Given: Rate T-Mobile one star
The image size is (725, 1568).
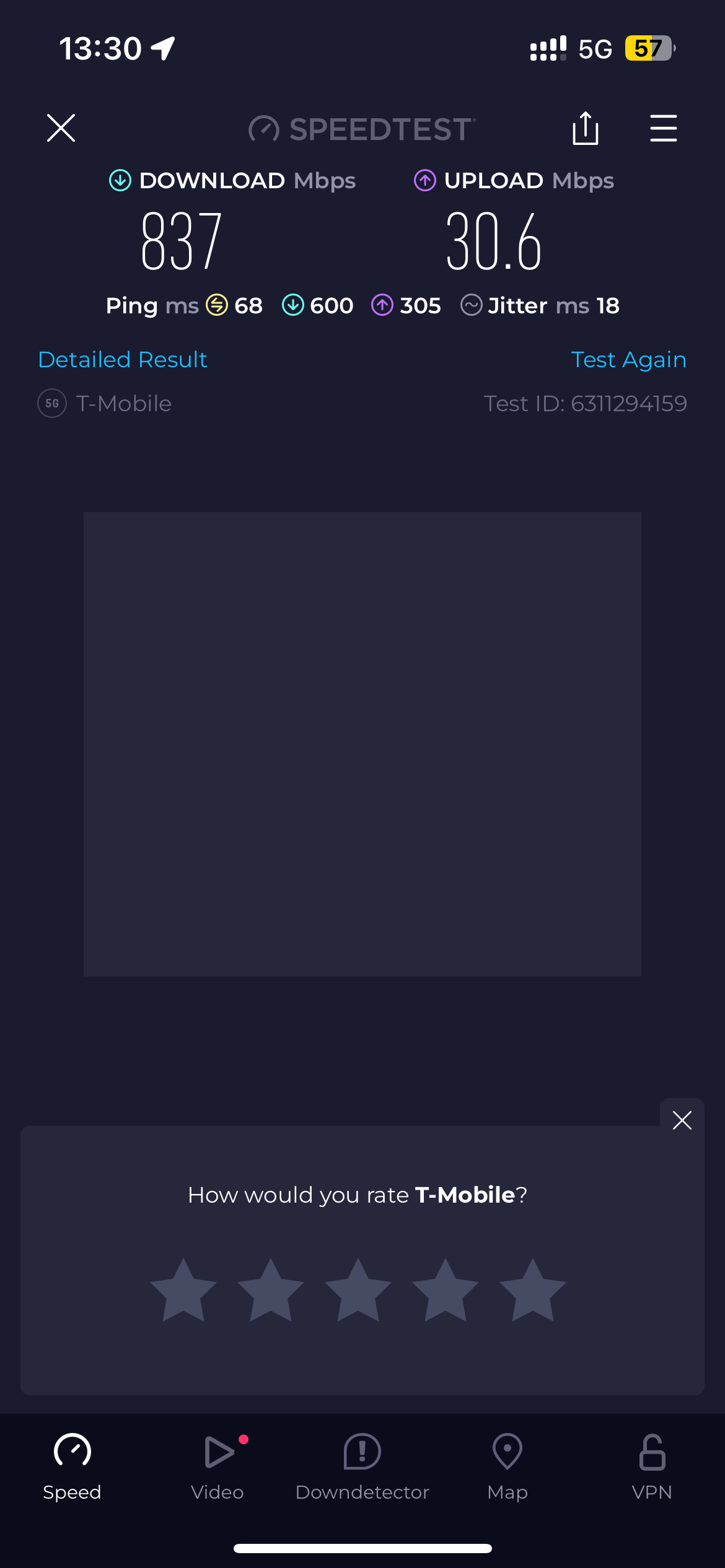Looking at the screenshot, I should click(183, 1291).
